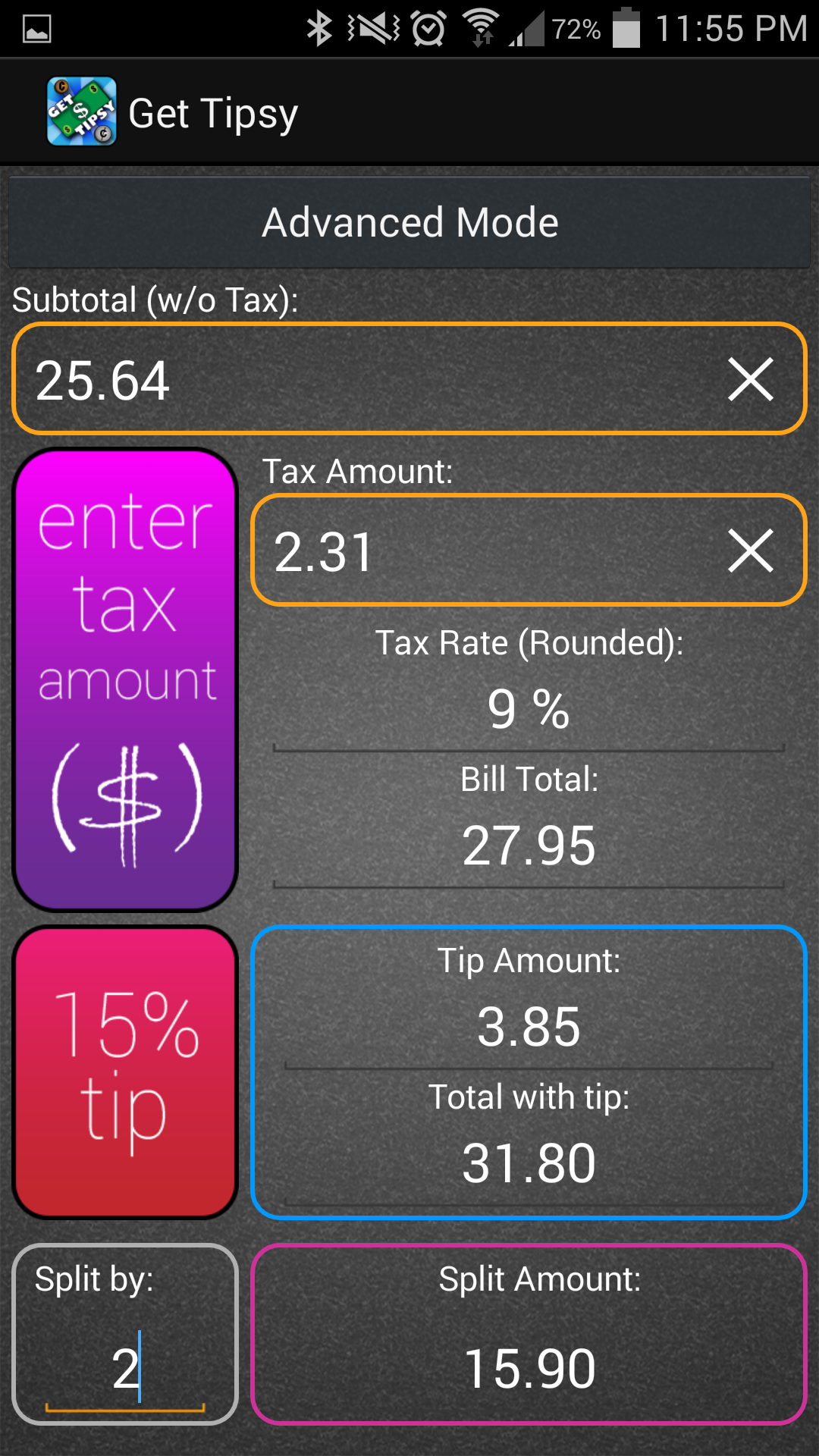
Task: Tap the screenshot notification icon in status bar
Action: [x=36, y=29]
